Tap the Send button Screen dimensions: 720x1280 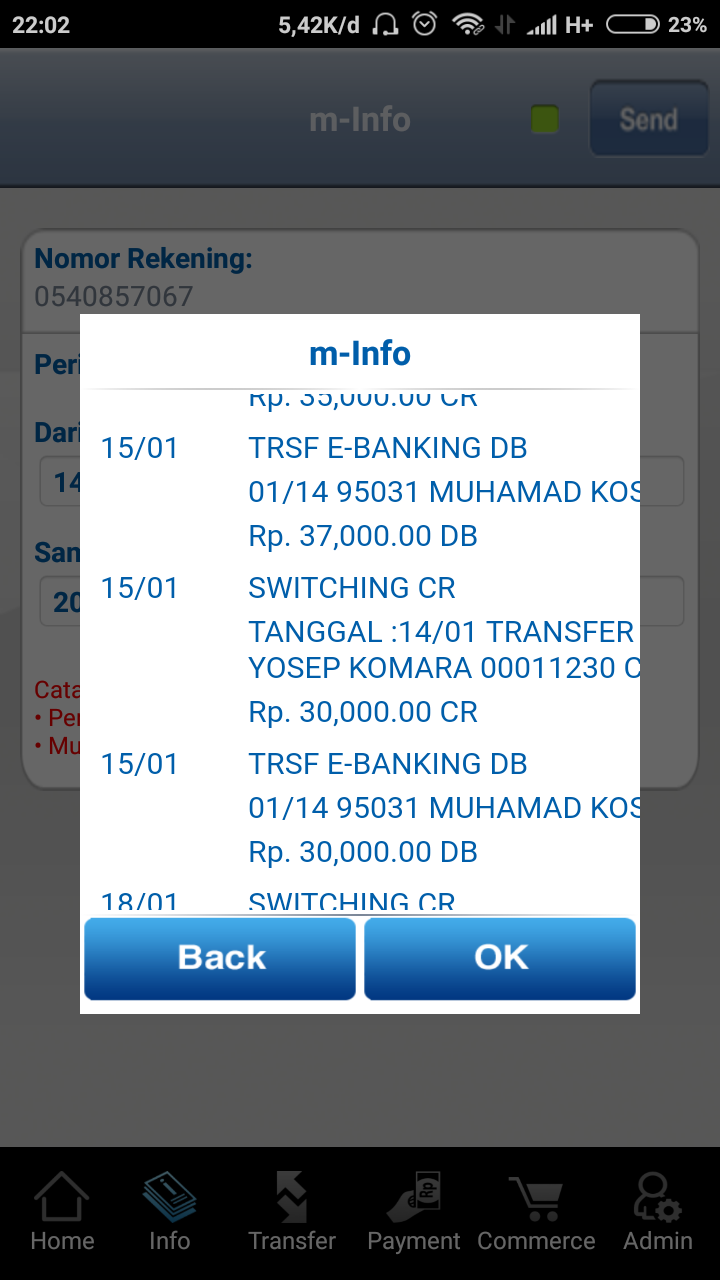(648, 120)
